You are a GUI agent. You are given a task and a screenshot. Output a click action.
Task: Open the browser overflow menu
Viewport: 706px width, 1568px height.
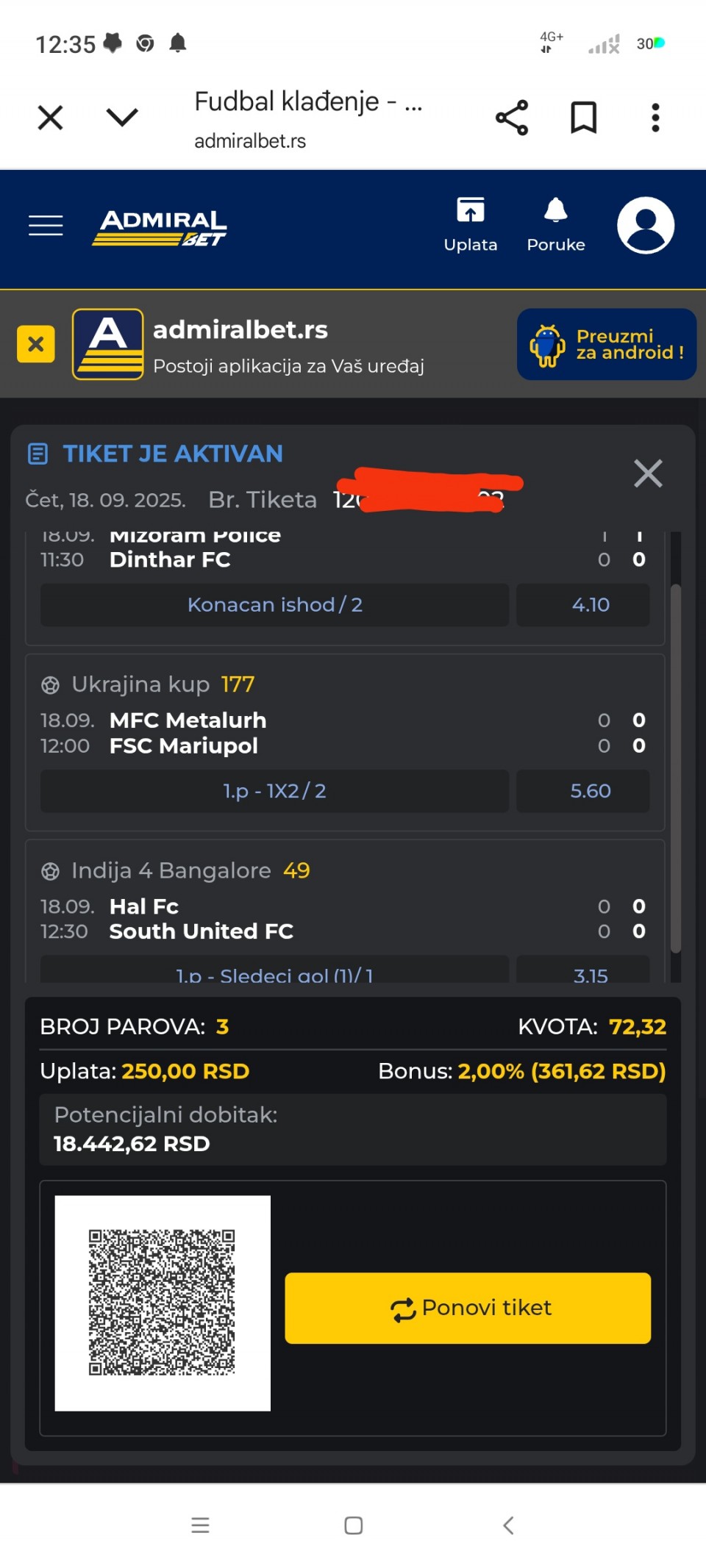tap(655, 118)
